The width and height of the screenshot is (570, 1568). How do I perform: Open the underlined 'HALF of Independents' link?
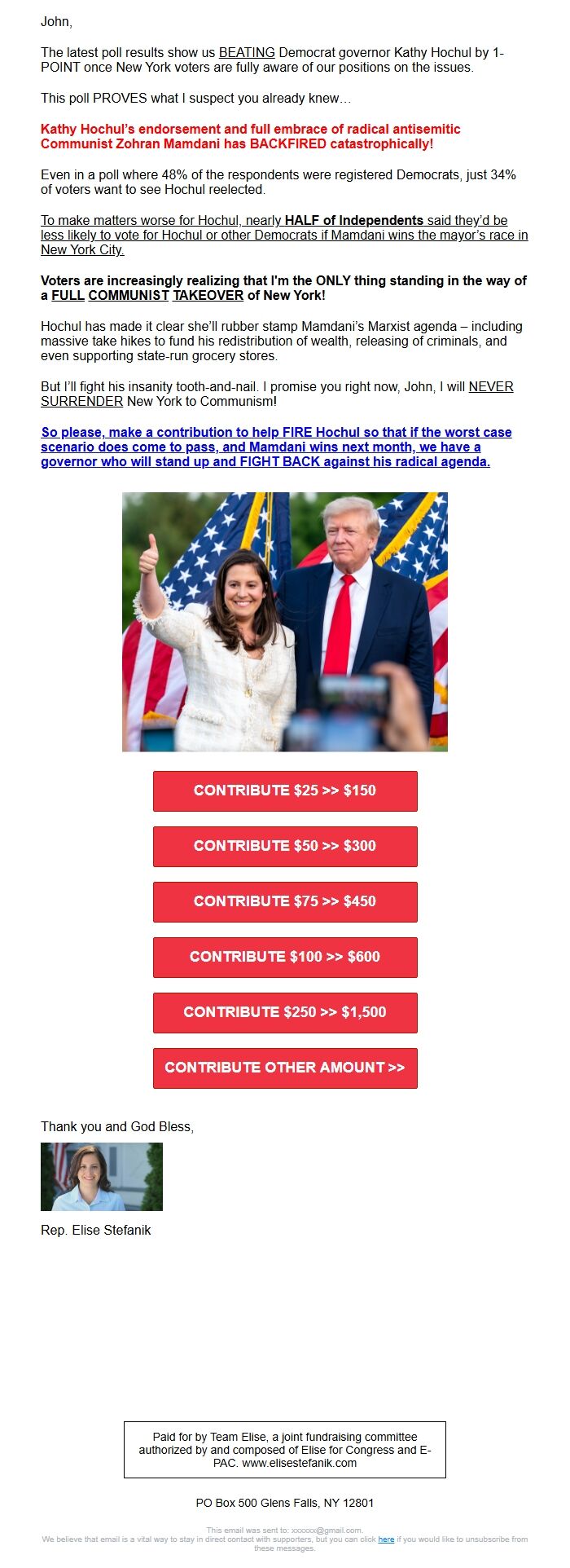[x=353, y=220]
